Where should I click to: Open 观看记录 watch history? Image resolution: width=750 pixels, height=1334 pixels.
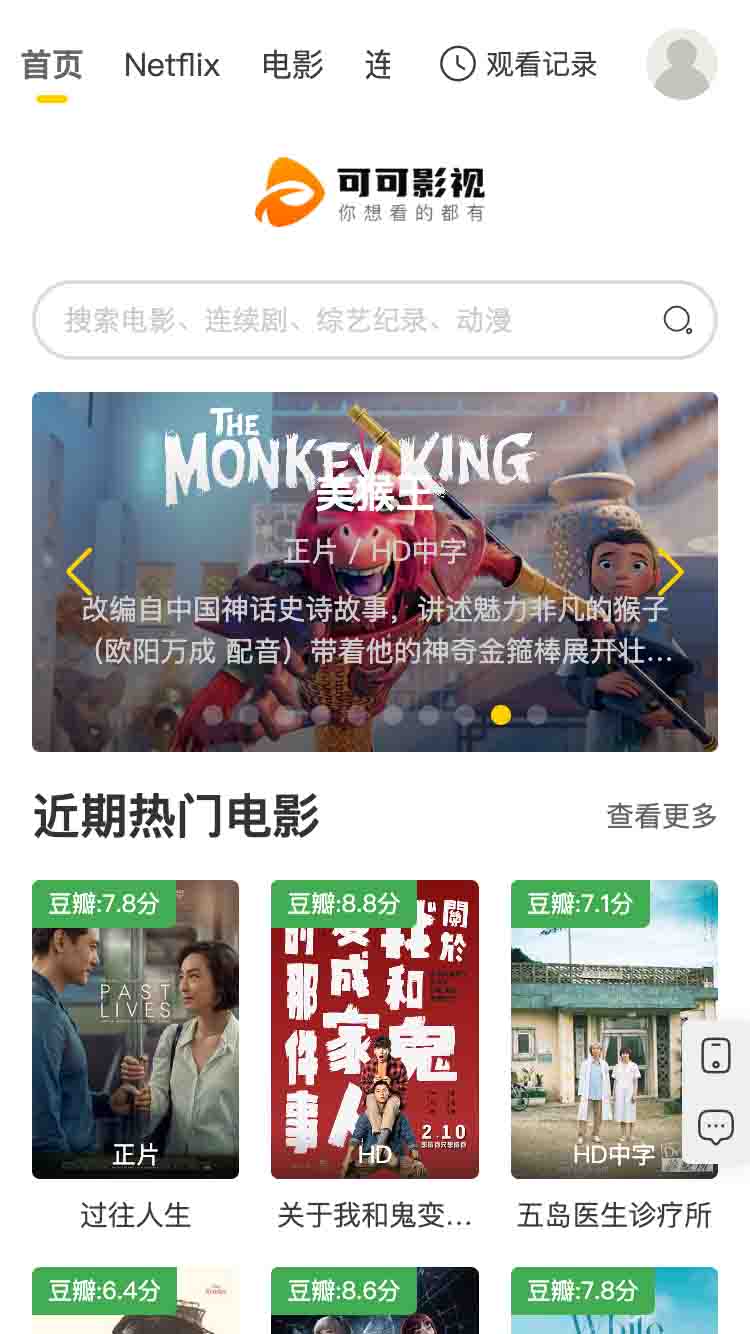(x=518, y=65)
